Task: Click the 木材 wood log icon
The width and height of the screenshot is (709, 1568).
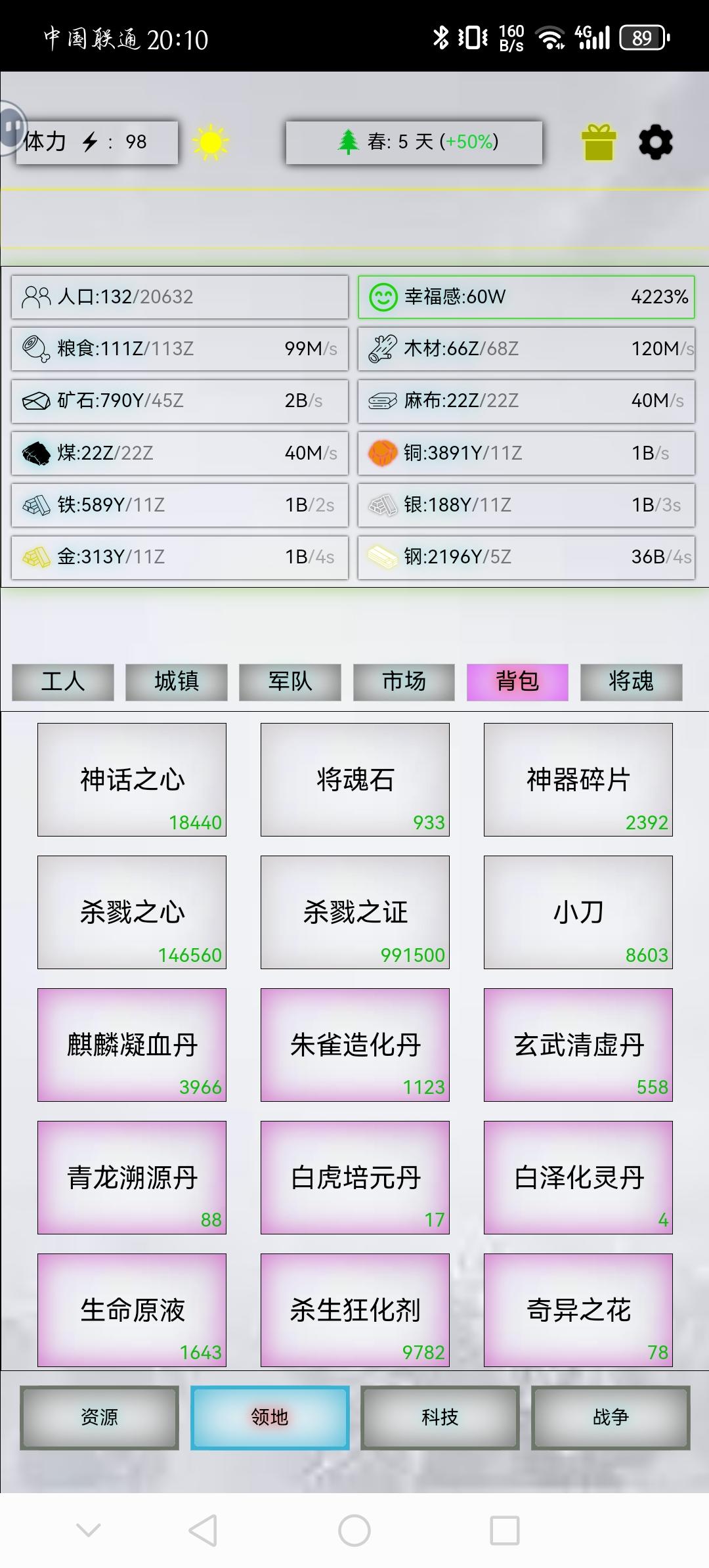Action: 383,349
